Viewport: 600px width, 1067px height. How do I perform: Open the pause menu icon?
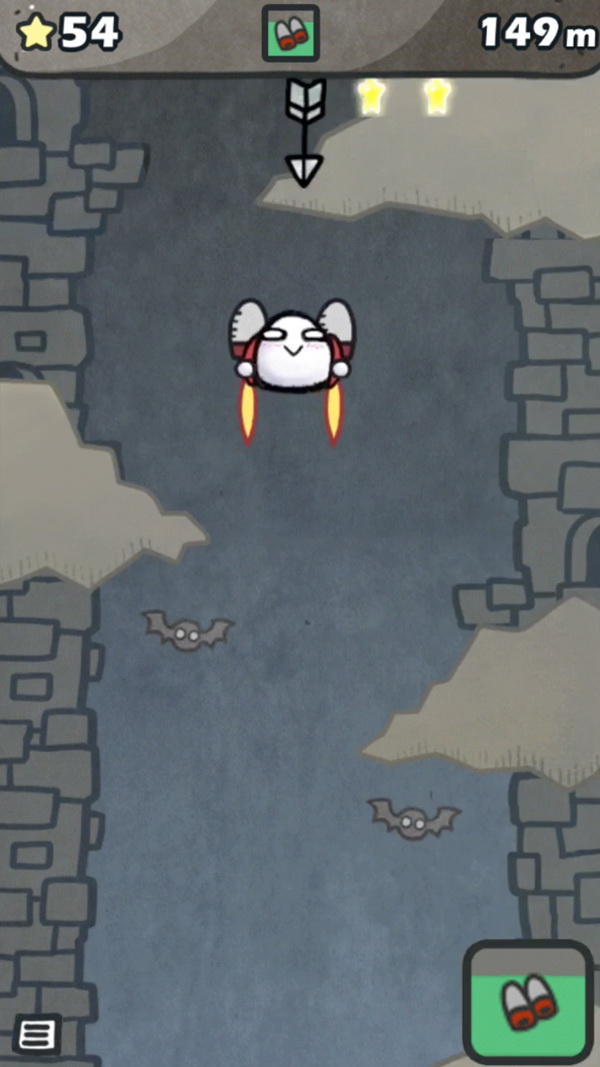pos(38,1035)
